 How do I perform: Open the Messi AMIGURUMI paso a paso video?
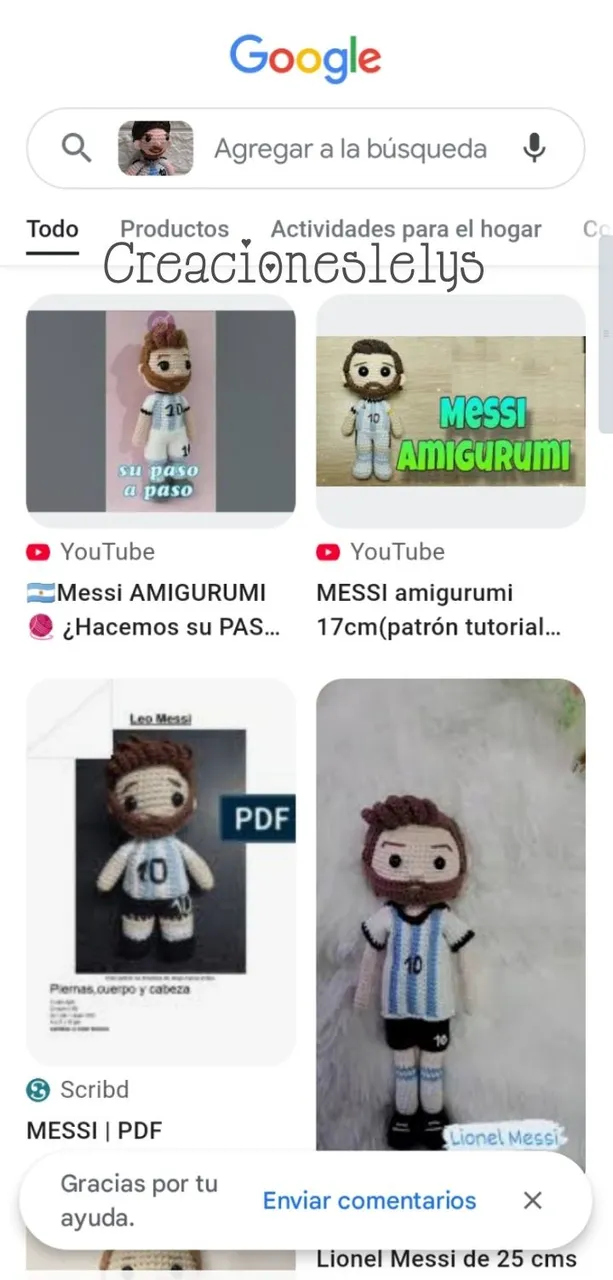coord(160,411)
